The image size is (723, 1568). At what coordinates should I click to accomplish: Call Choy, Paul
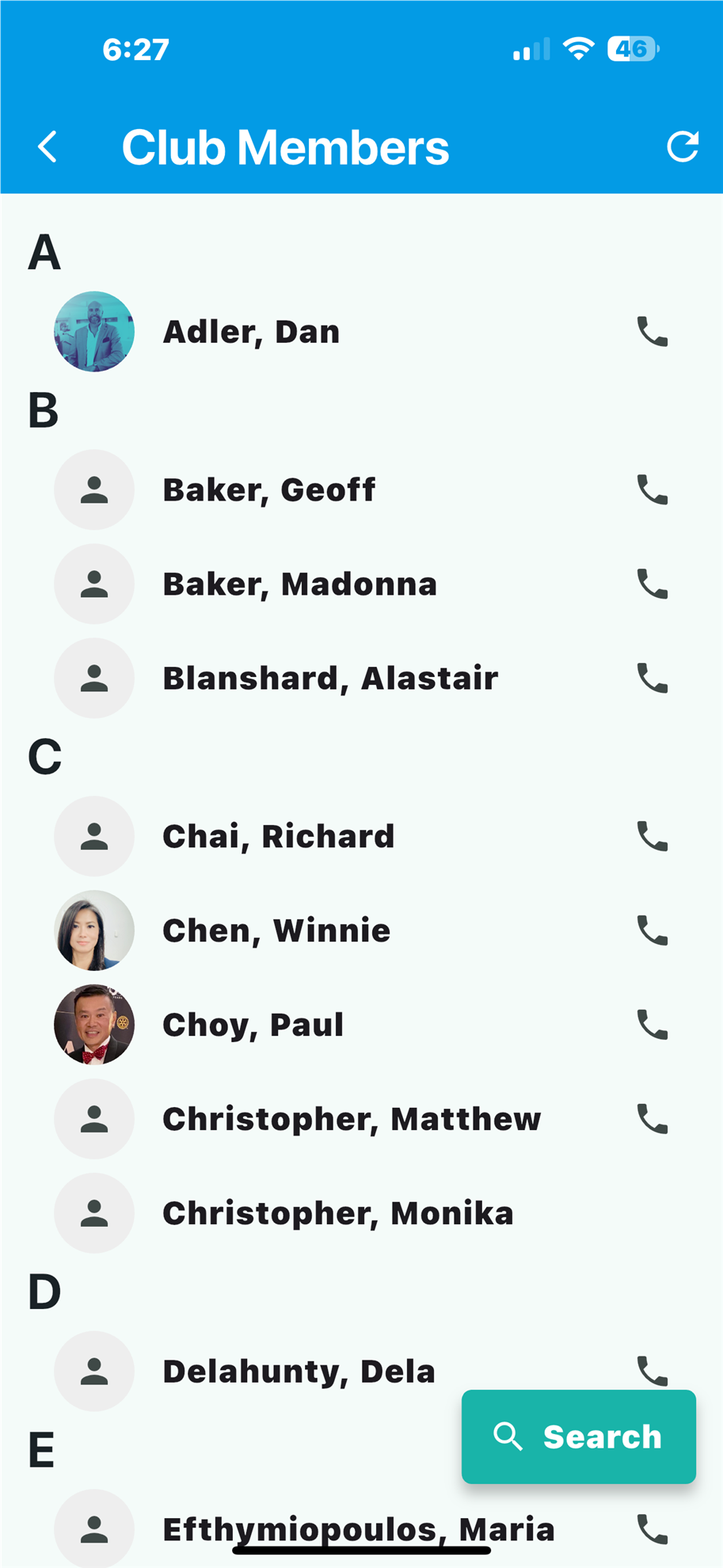653,1025
